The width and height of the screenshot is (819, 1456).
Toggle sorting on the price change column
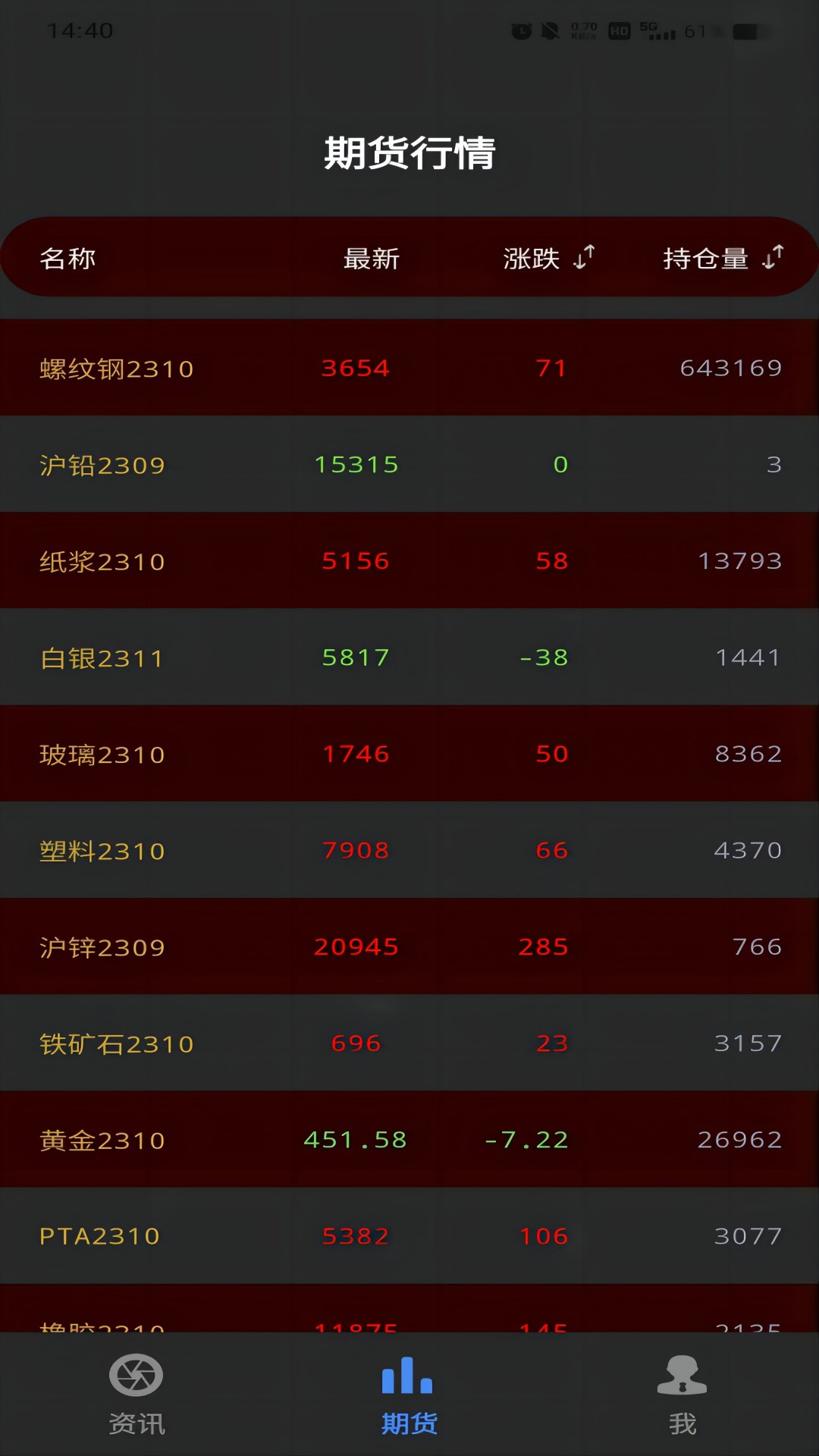(x=584, y=258)
